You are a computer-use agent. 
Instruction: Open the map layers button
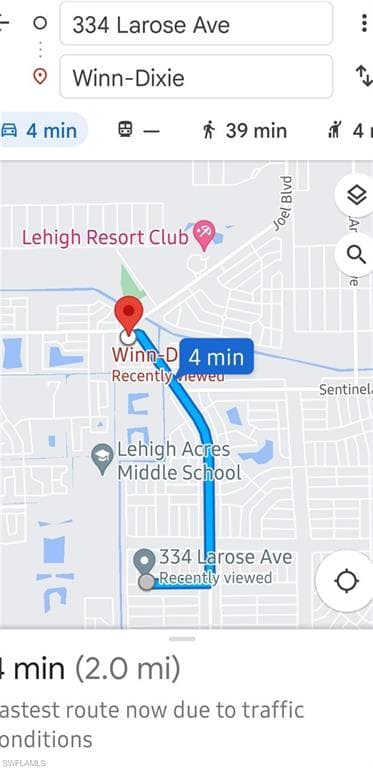tap(356, 195)
